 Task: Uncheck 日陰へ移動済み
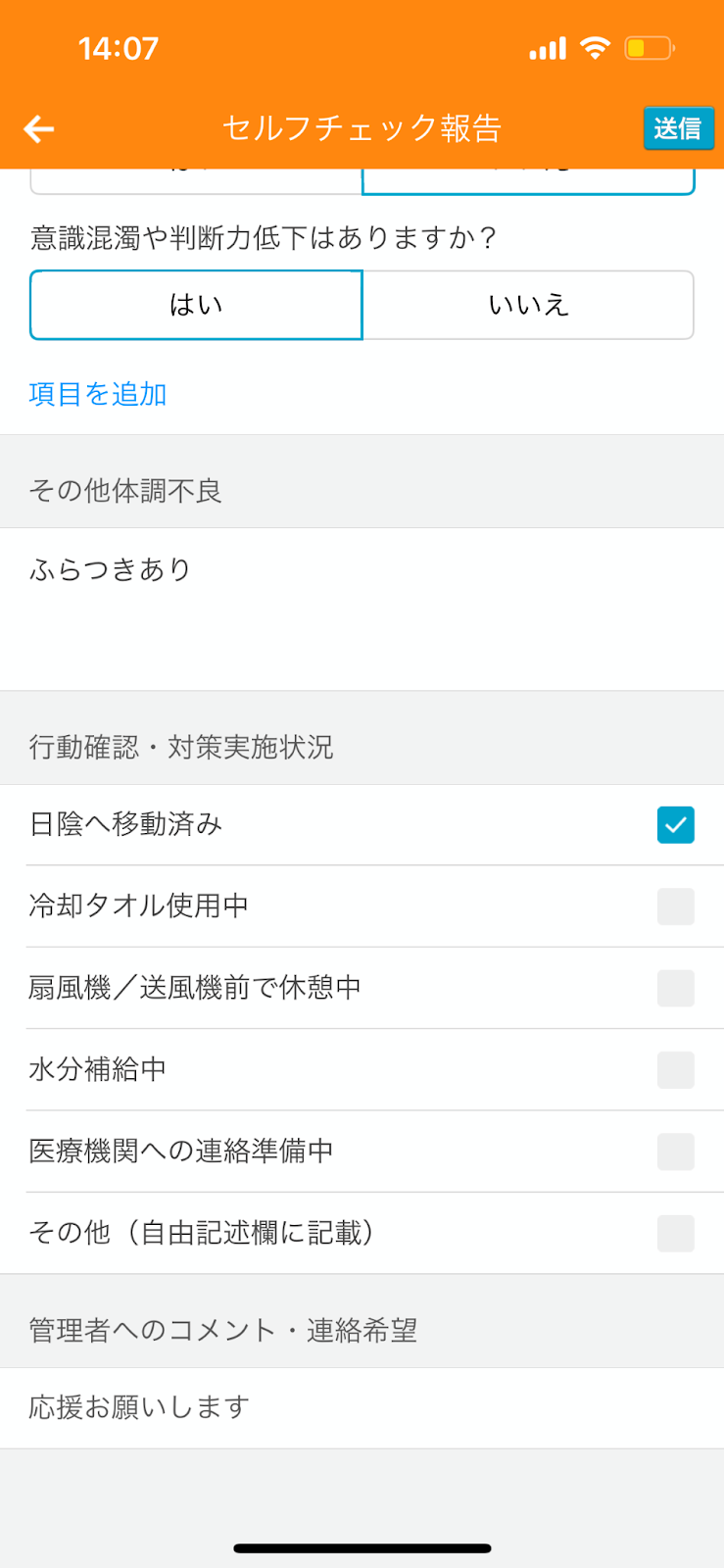point(676,825)
